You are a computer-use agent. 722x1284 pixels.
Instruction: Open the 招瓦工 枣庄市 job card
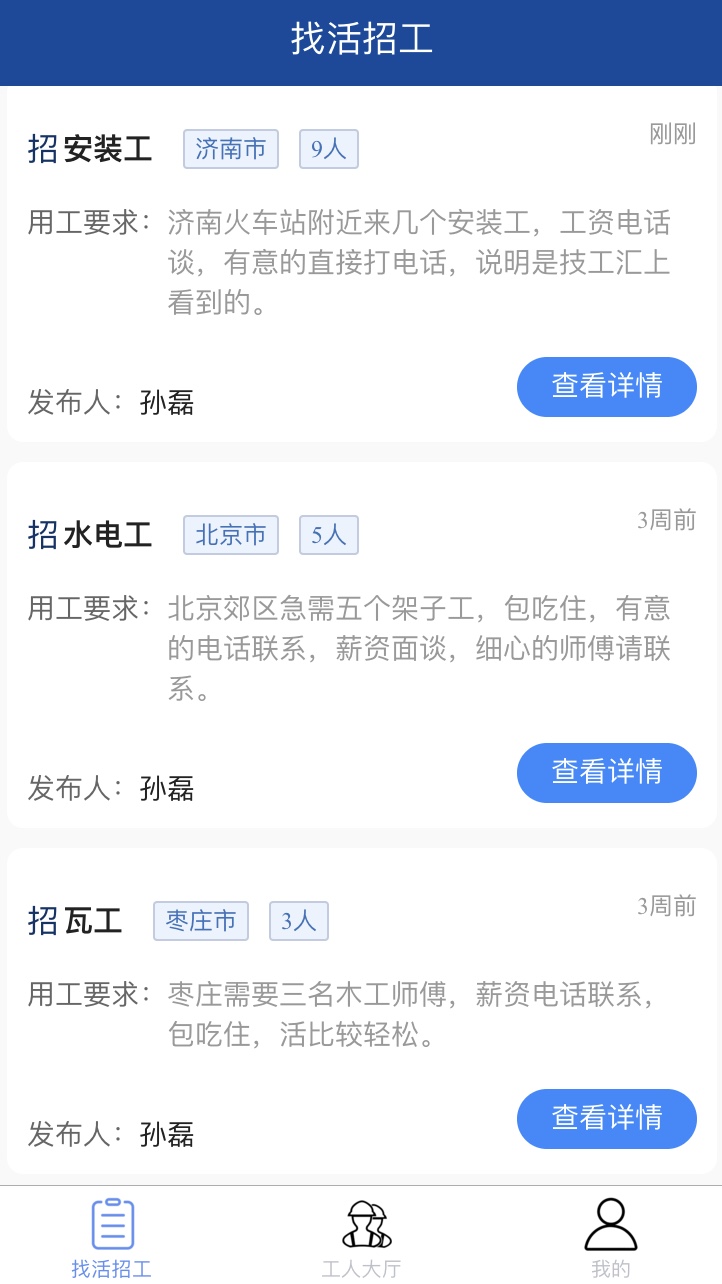click(300, 1012)
